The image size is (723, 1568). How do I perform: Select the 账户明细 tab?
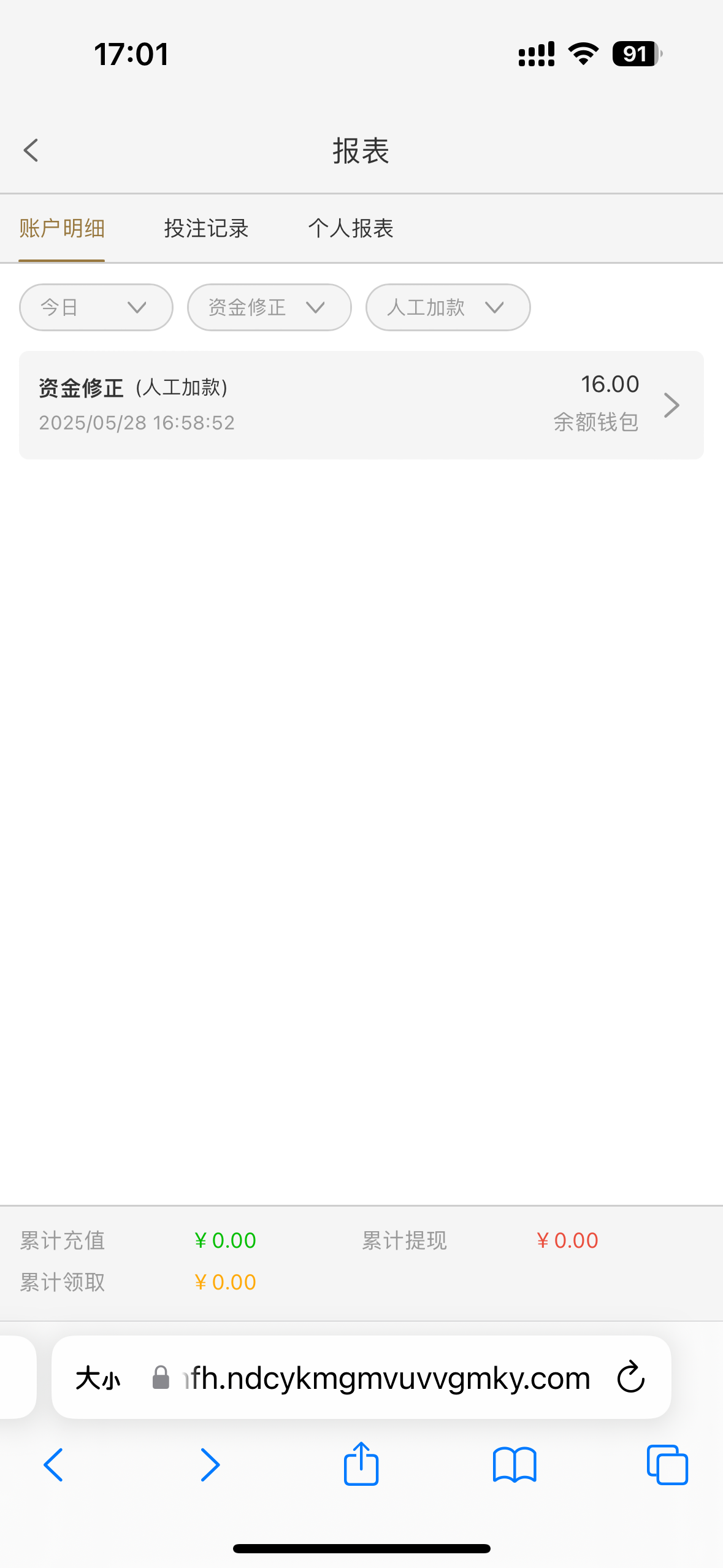pyautogui.click(x=62, y=229)
